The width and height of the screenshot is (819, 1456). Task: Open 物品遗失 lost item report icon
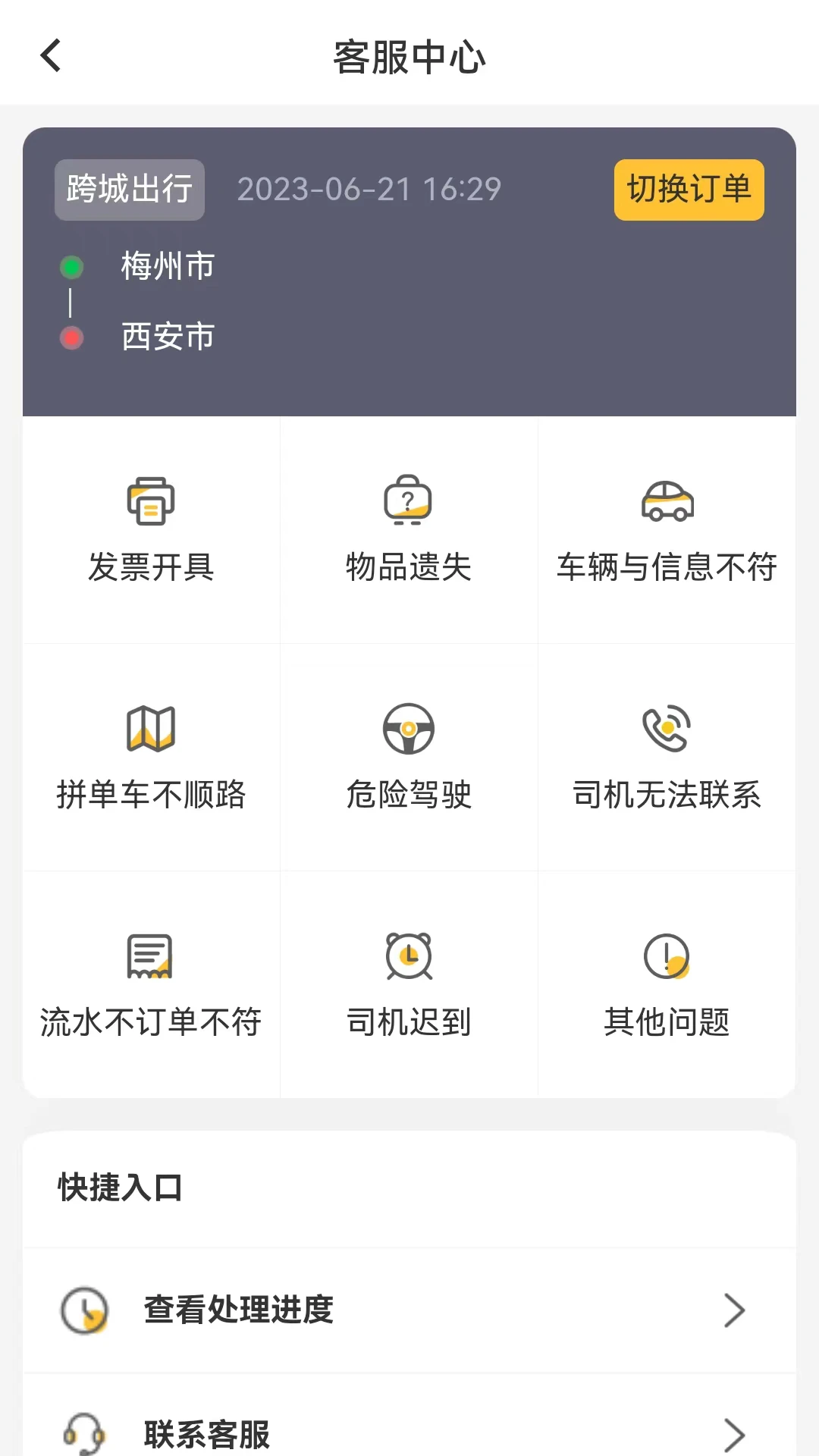[409, 501]
